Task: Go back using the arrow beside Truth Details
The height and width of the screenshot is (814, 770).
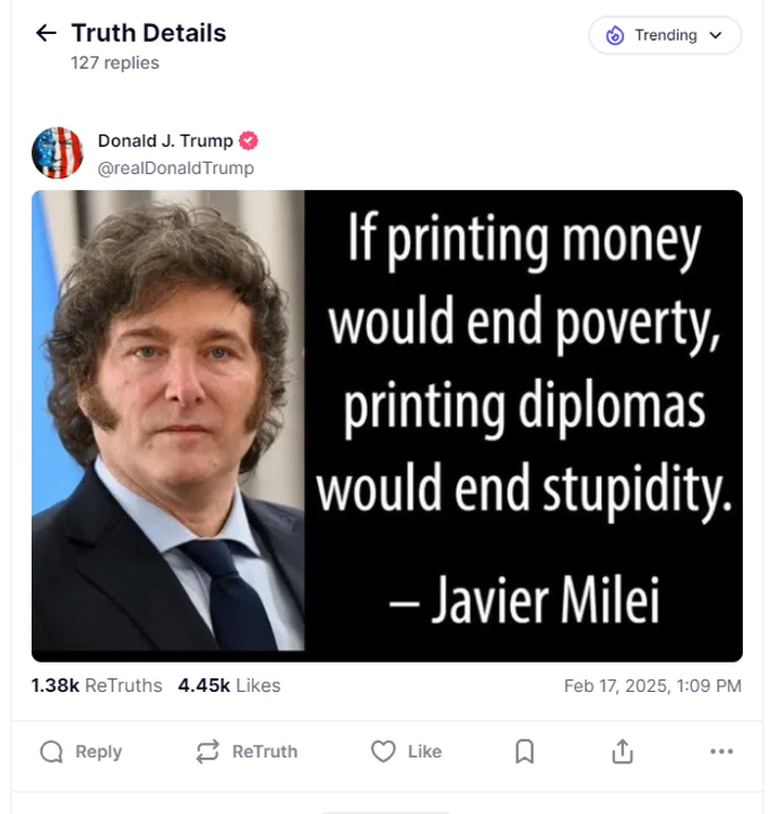Action: 45,33
